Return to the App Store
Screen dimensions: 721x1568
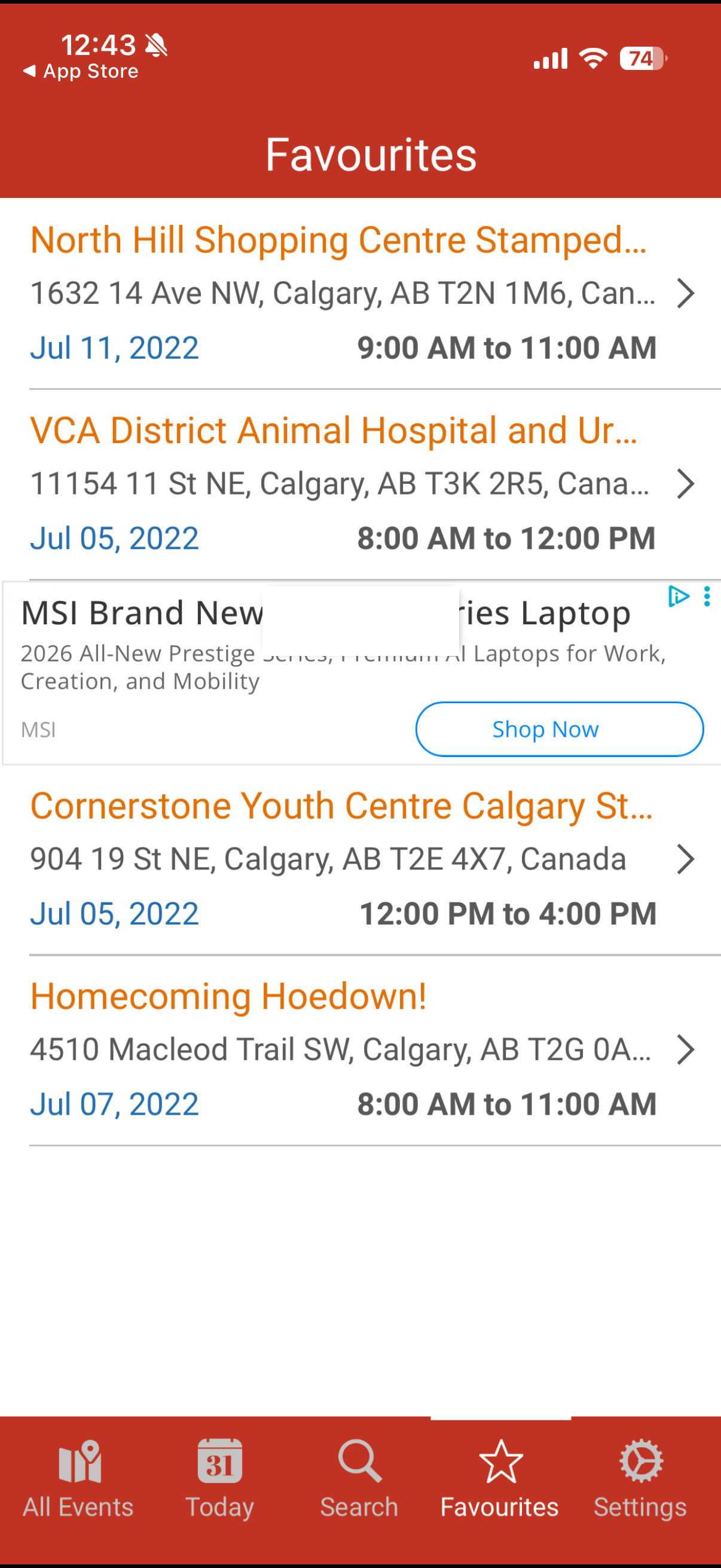point(80,71)
